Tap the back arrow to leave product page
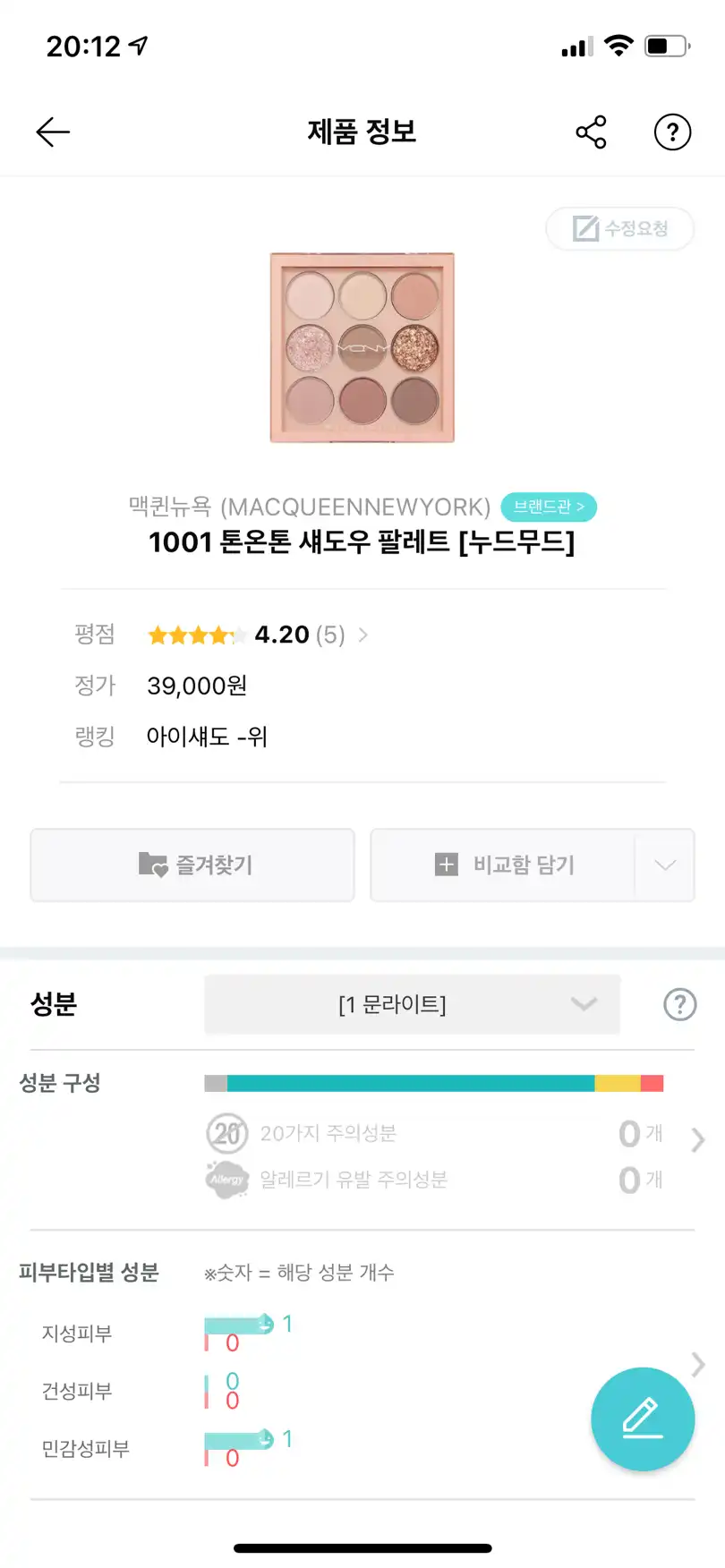Viewport: 725px width, 1568px height. [52, 132]
